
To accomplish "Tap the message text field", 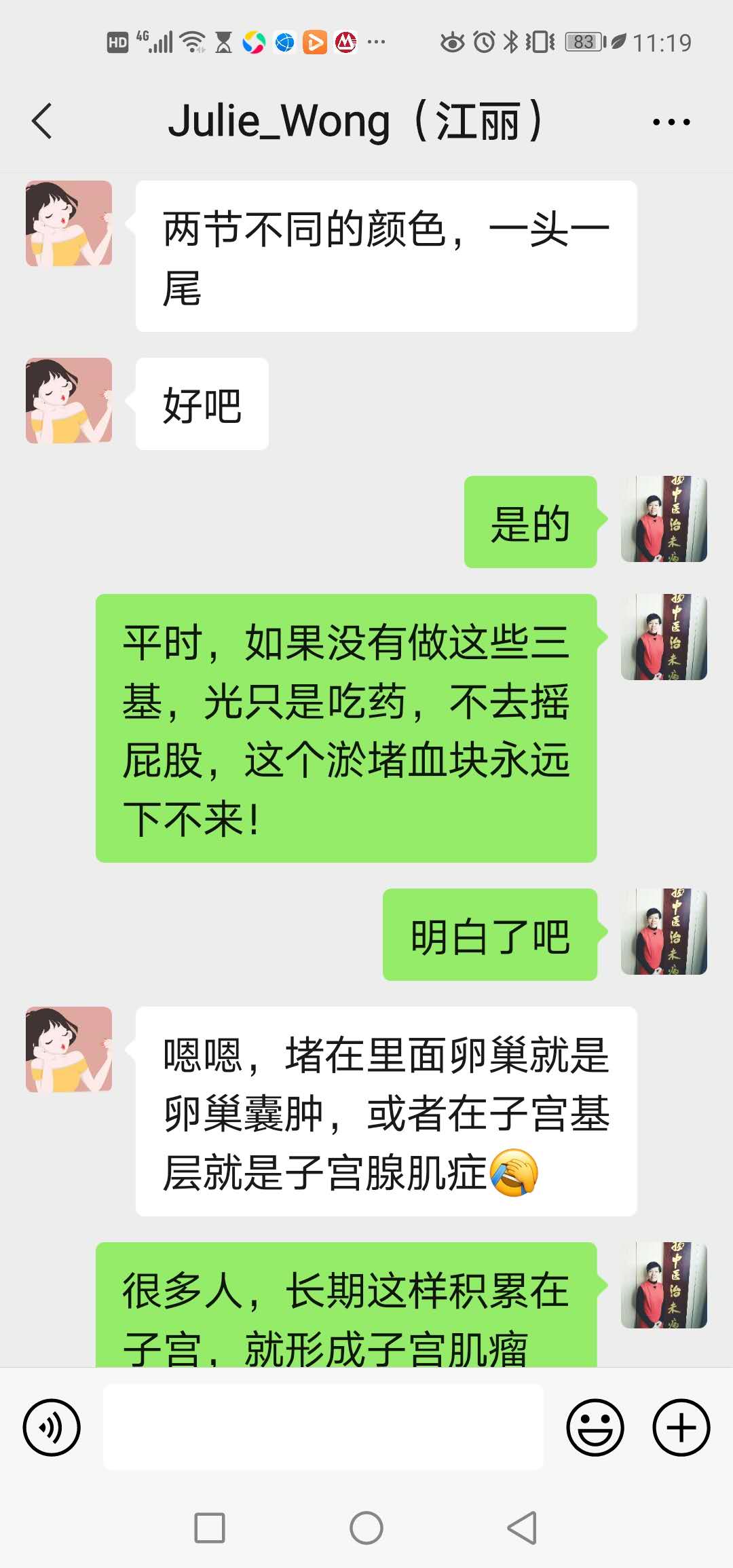I will (x=323, y=1427).
